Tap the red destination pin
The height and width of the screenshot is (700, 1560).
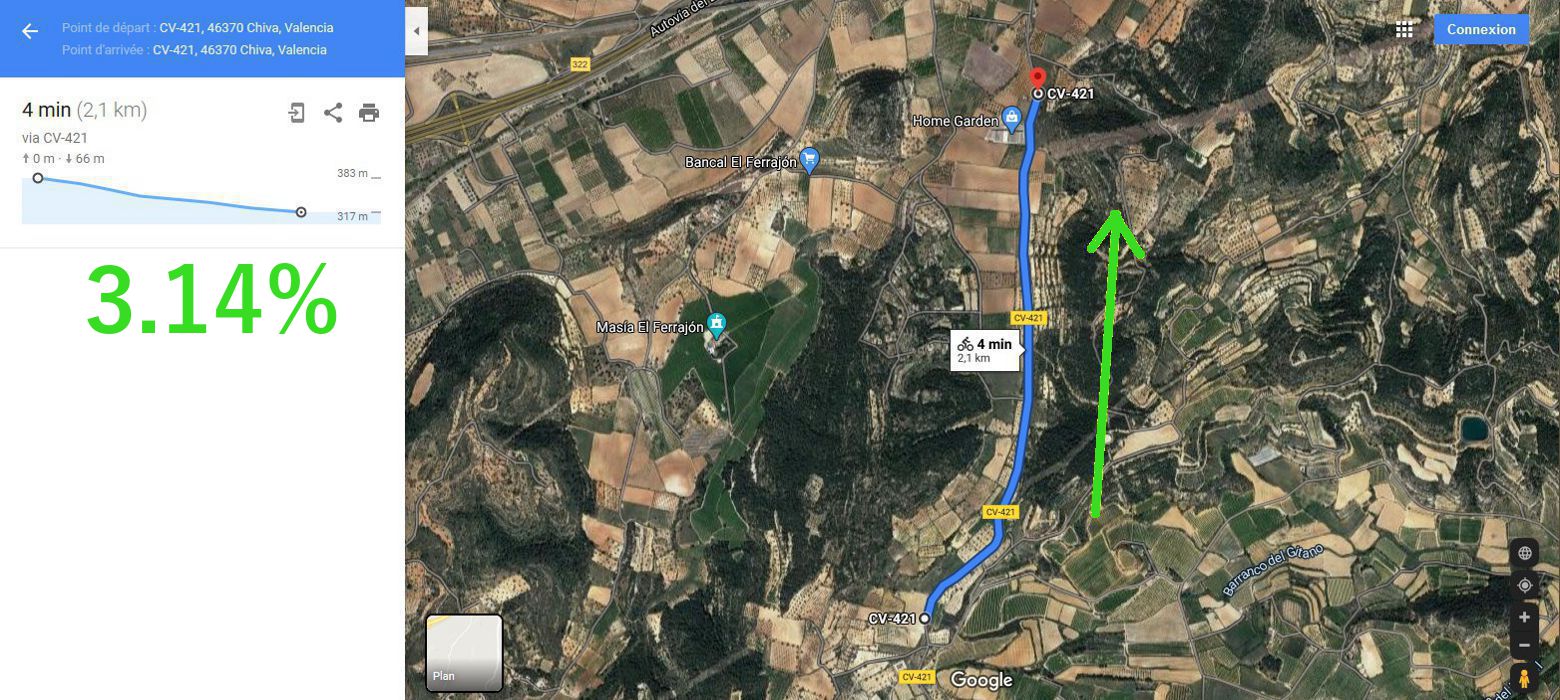1038,78
